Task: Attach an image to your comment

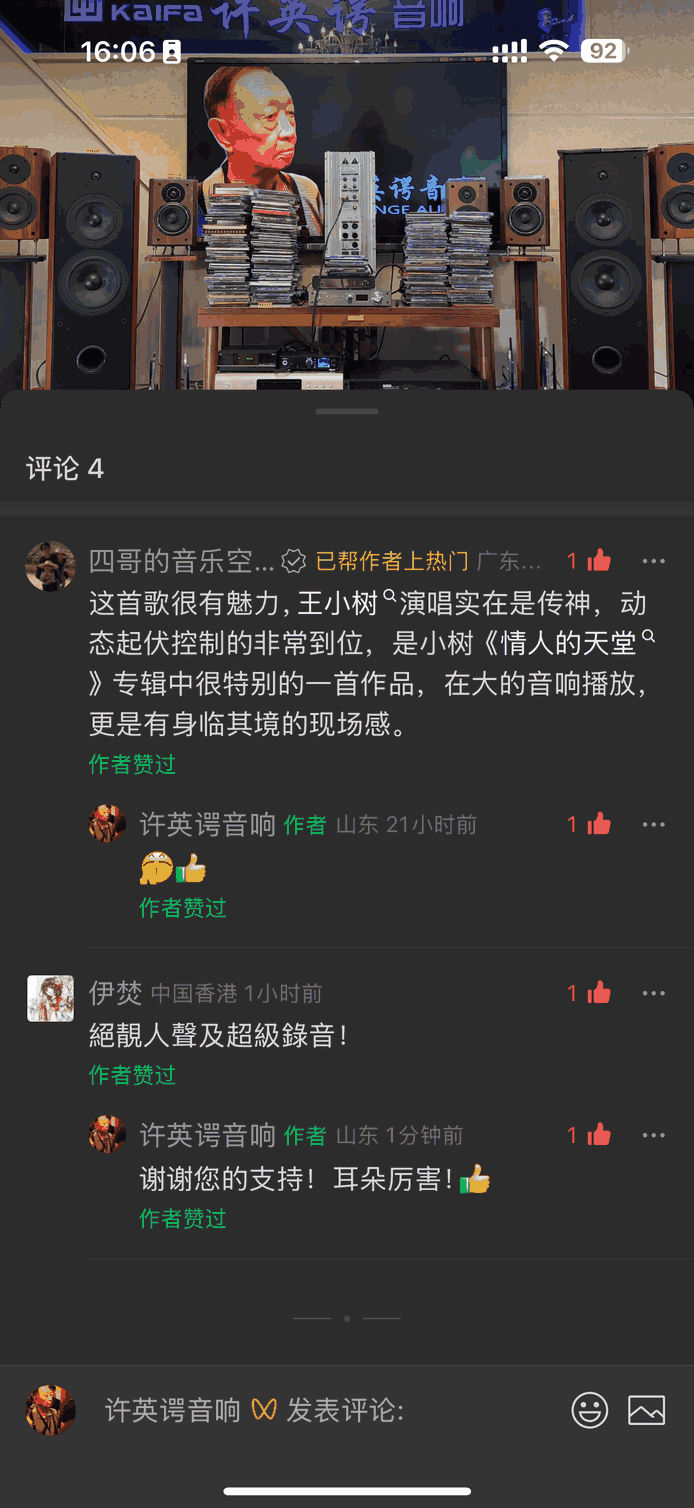Action: point(647,1410)
